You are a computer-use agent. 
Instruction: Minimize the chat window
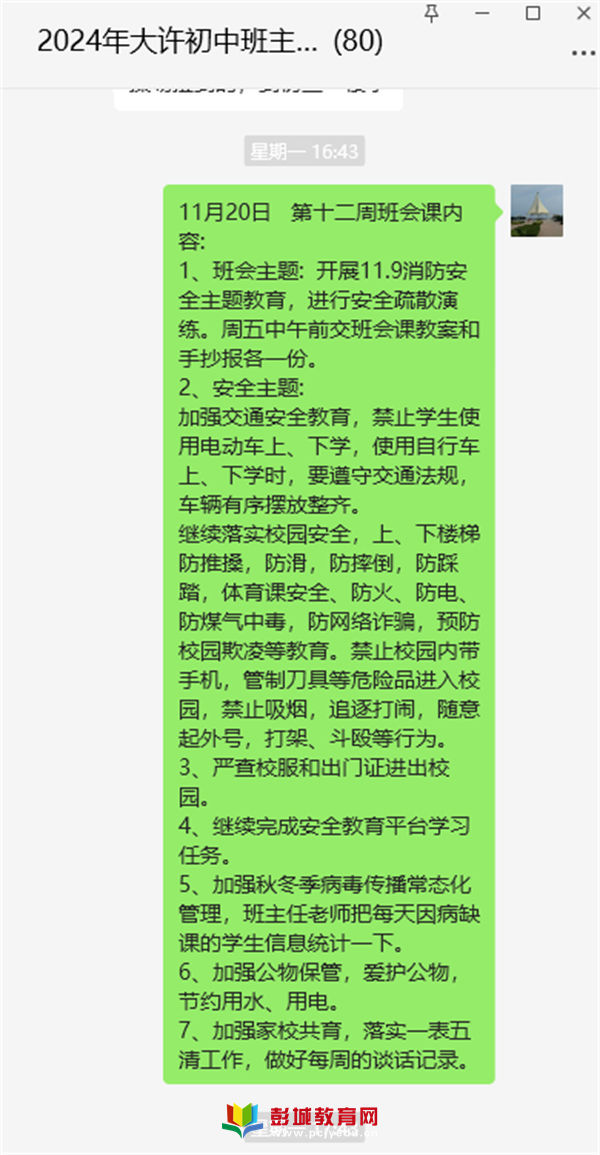point(482,13)
